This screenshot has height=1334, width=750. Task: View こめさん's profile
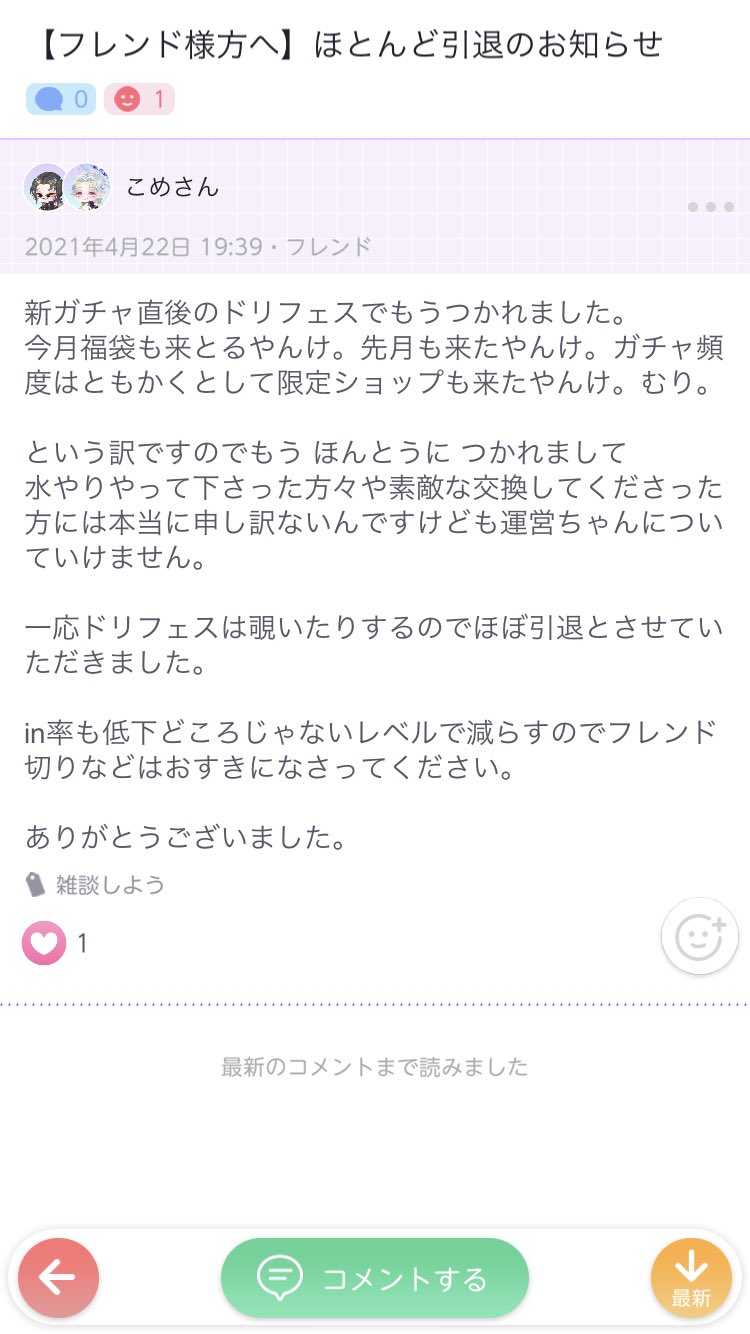click(x=171, y=187)
